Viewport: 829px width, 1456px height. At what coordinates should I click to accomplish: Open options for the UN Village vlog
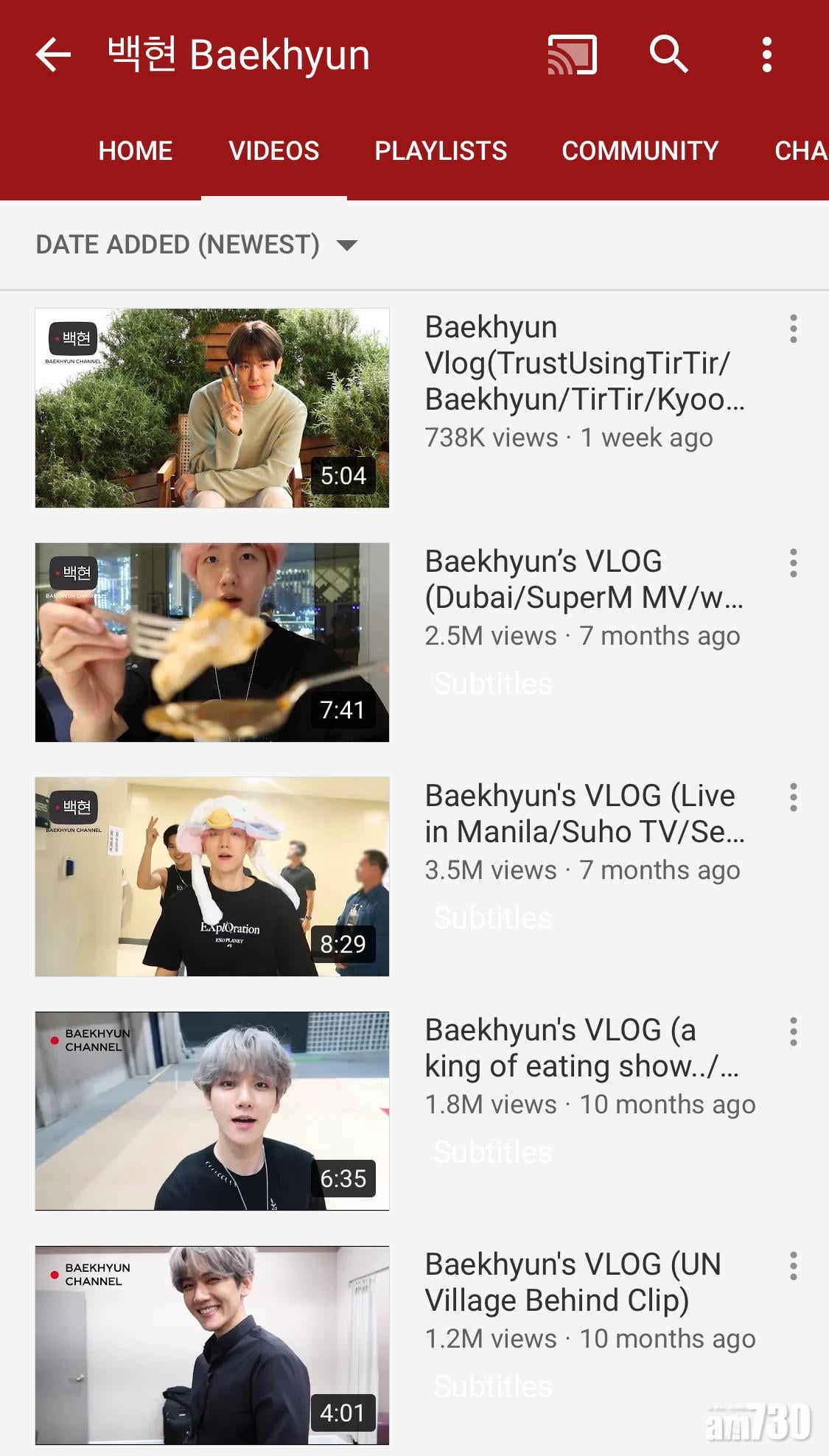tap(793, 1266)
